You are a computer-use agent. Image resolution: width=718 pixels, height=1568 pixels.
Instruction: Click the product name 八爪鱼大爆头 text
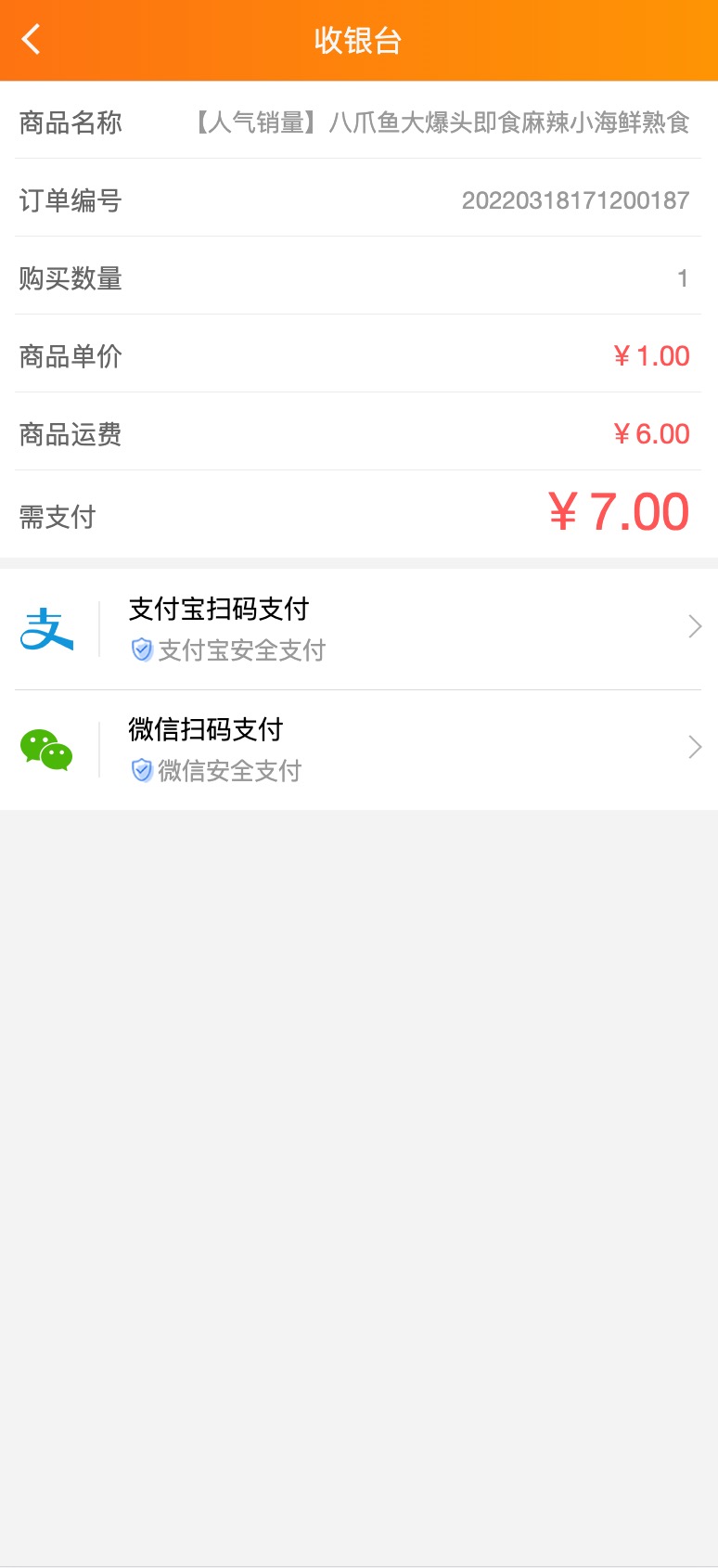pyautogui.click(x=436, y=122)
